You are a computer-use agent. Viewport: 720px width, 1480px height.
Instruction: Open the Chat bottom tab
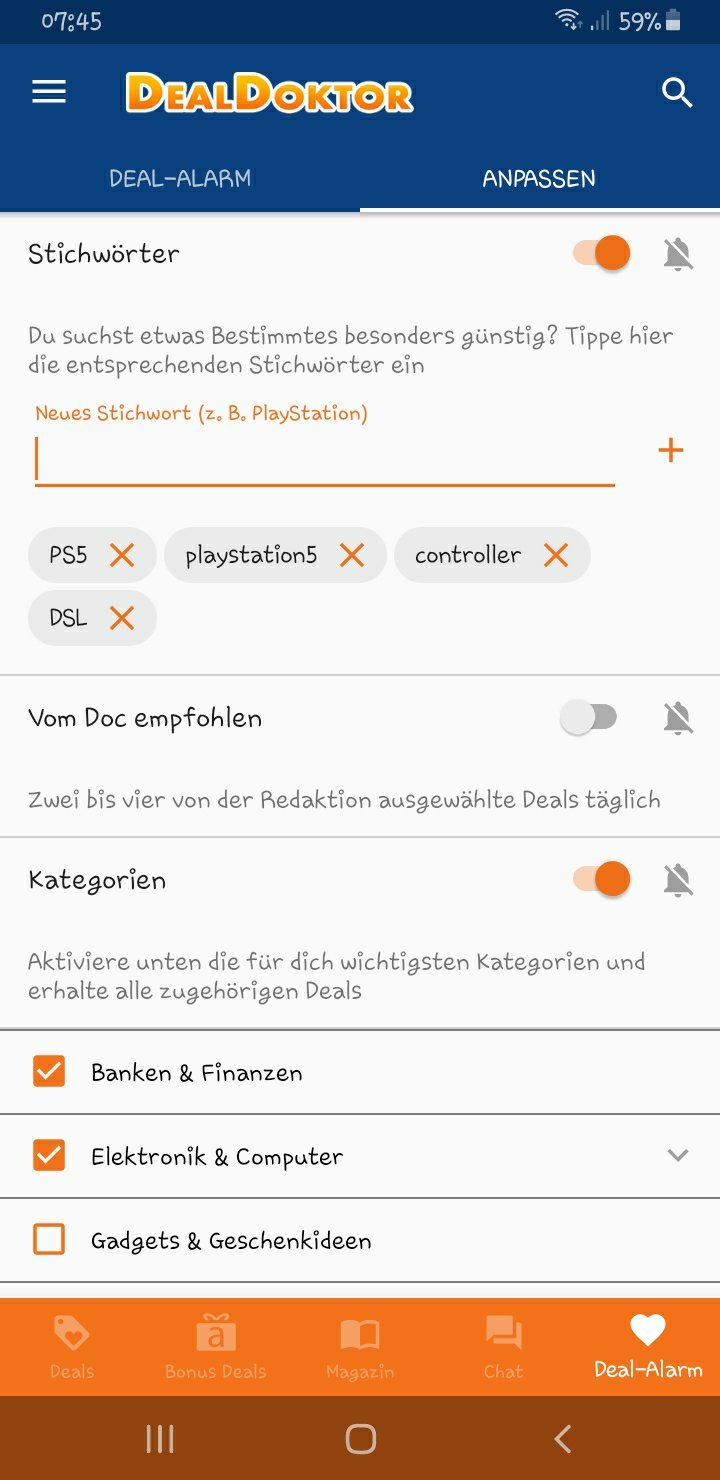point(504,1347)
